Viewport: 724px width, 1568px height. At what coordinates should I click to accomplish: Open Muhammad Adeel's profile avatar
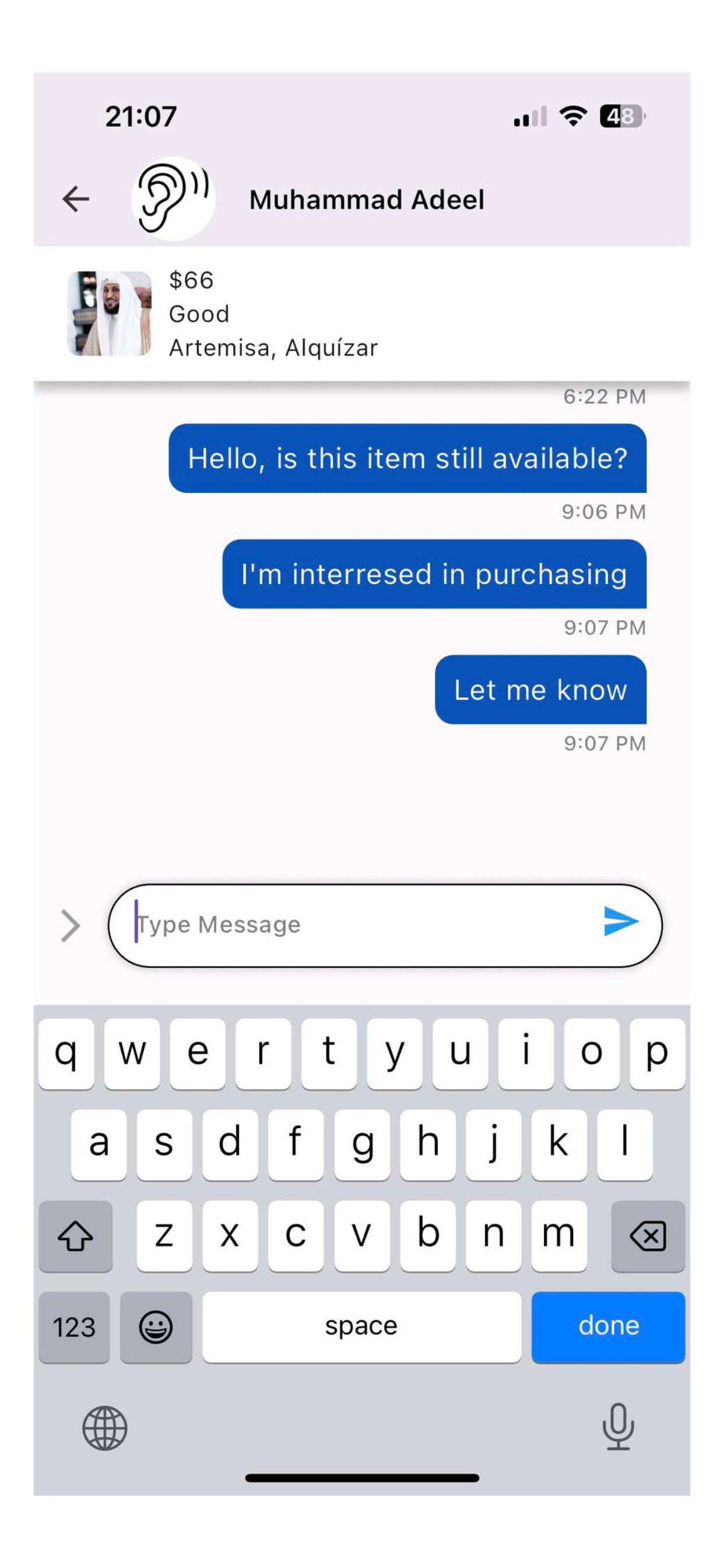(x=173, y=199)
